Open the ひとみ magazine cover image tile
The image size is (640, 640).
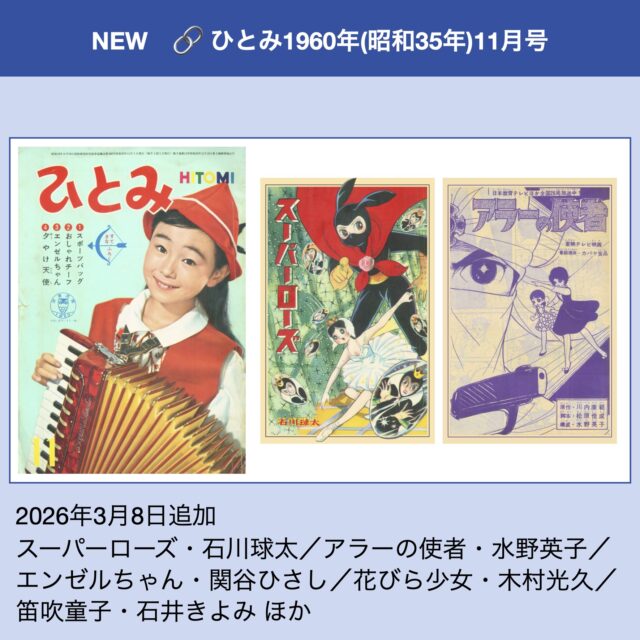(x=132, y=309)
